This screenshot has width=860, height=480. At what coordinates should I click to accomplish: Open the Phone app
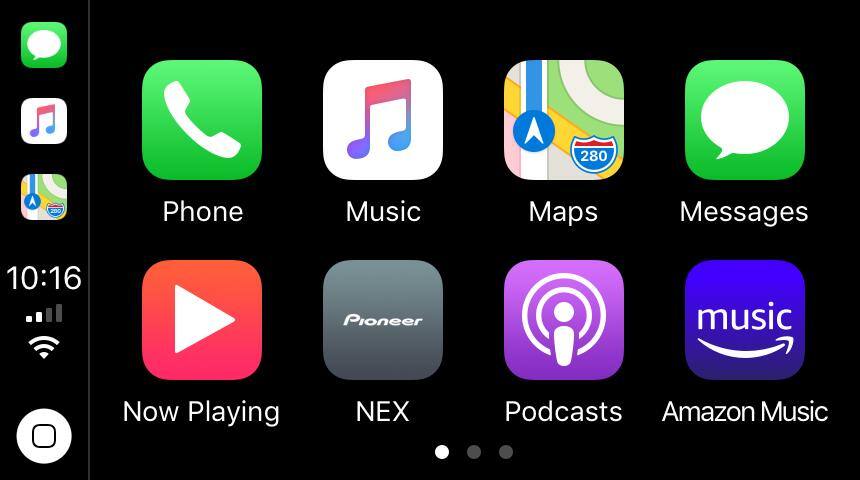point(202,120)
